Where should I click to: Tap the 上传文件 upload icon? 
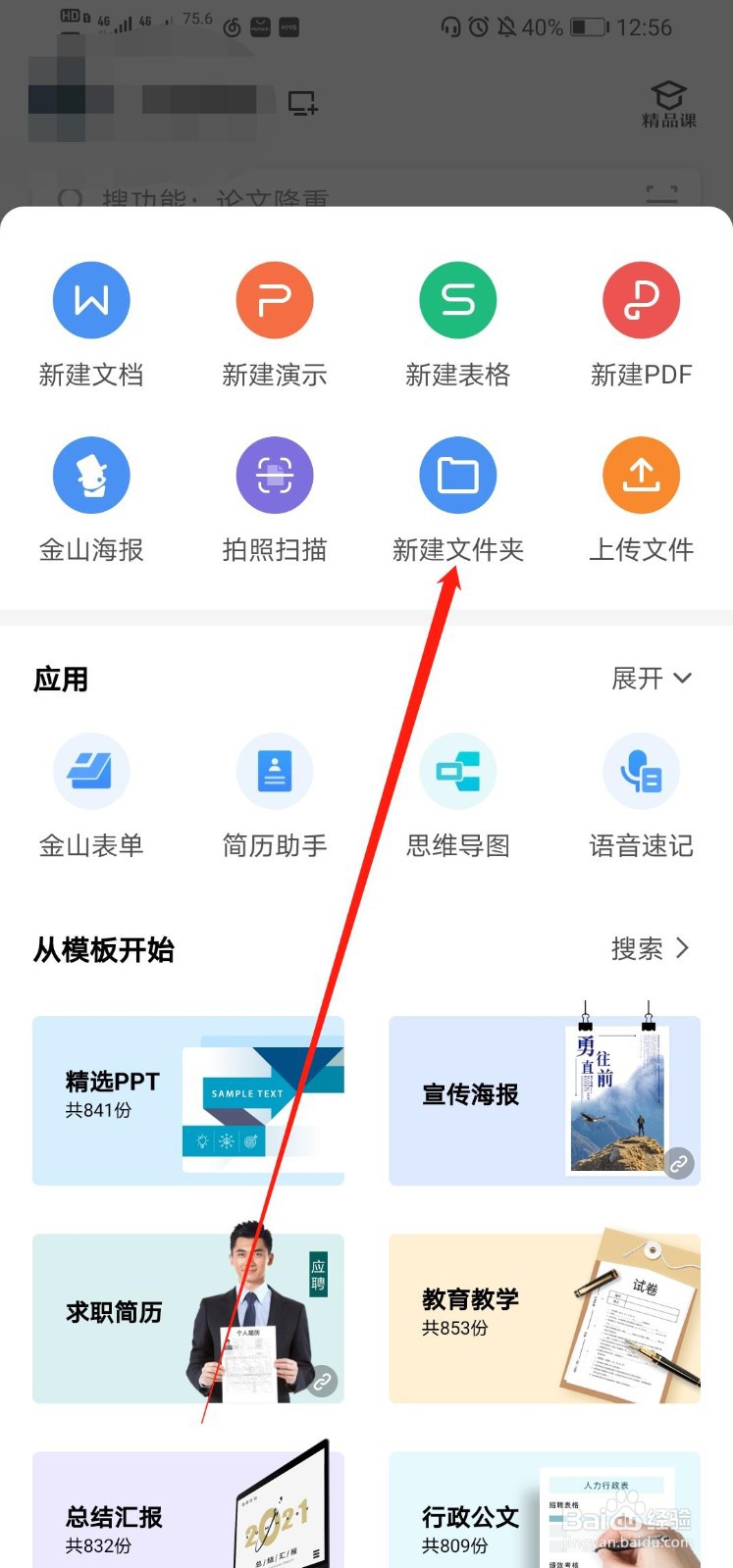[641, 475]
